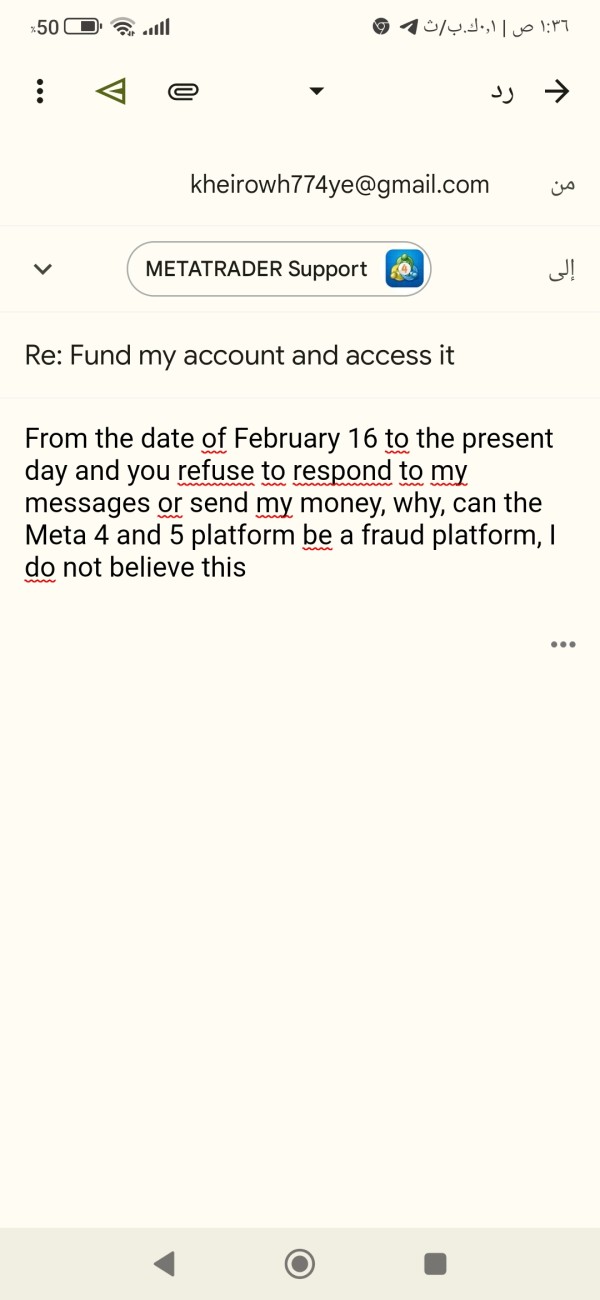Viewport: 600px width, 1300px height.
Task: Open recent apps from the navigation bar
Action: click(435, 1264)
